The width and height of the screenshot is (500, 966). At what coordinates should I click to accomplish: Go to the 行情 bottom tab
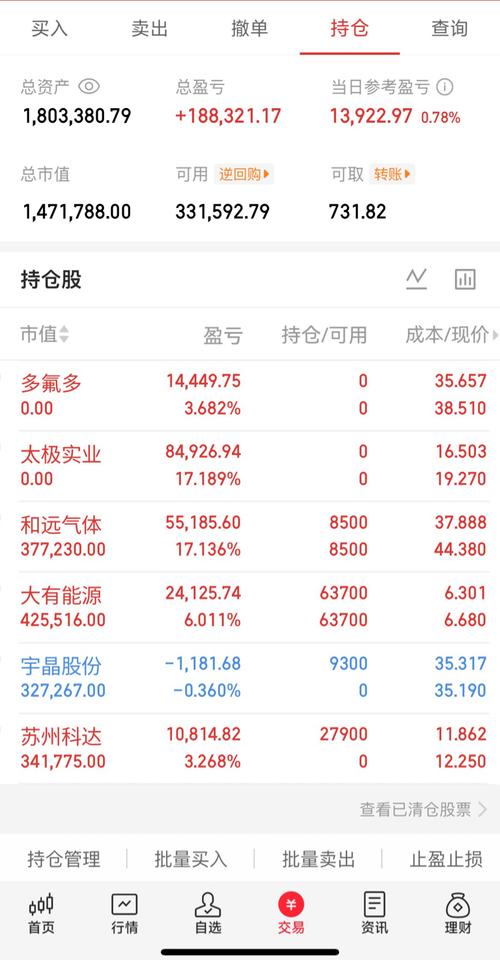click(x=124, y=914)
